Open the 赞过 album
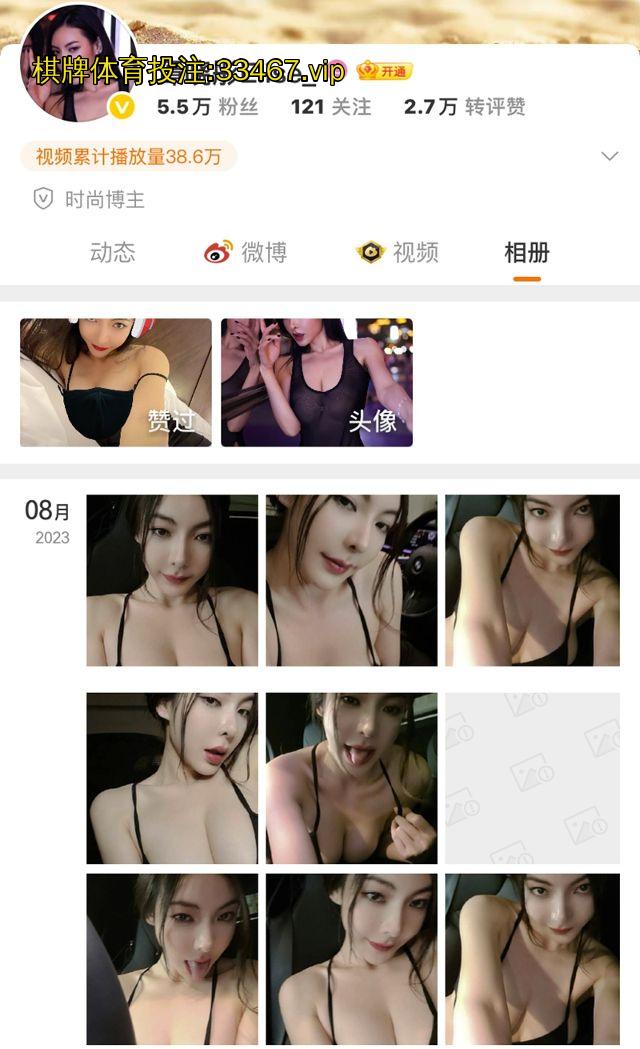Screen dimensions: 640x1049 116,382
